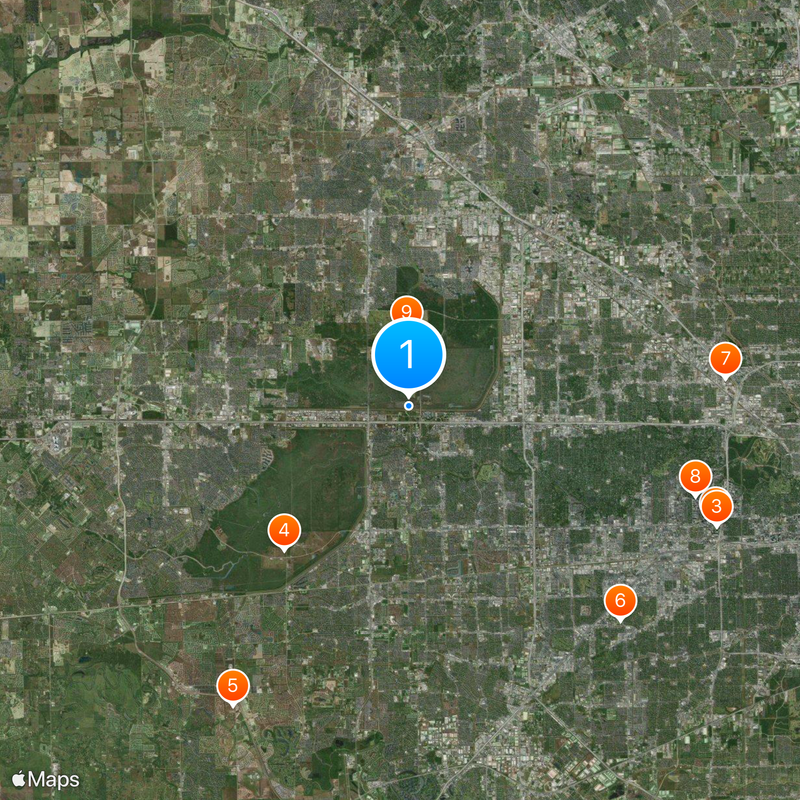
Task: Open map pin number 4
Action: pos(285,530)
